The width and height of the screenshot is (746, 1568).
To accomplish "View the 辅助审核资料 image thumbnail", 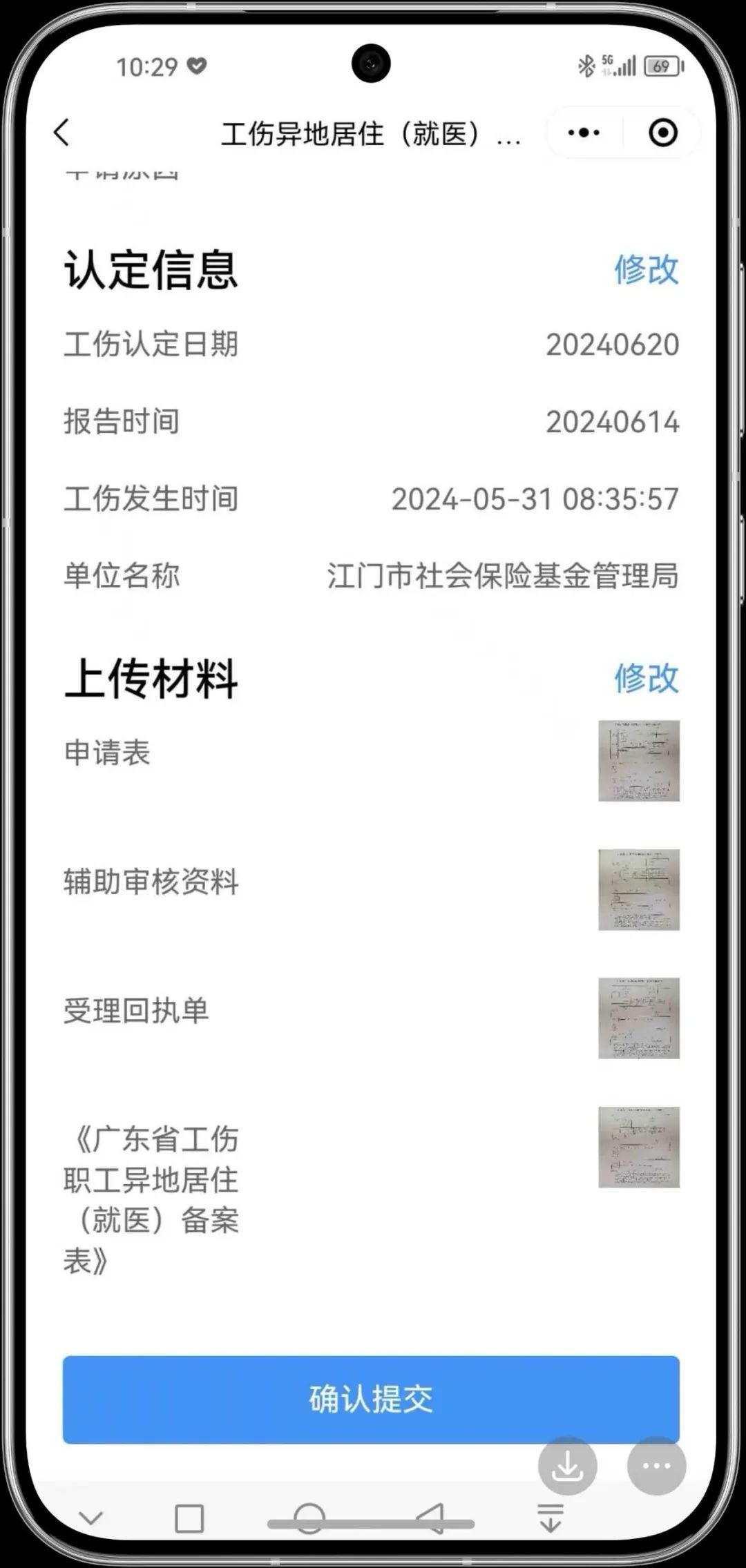I will pyautogui.click(x=639, y=889).
